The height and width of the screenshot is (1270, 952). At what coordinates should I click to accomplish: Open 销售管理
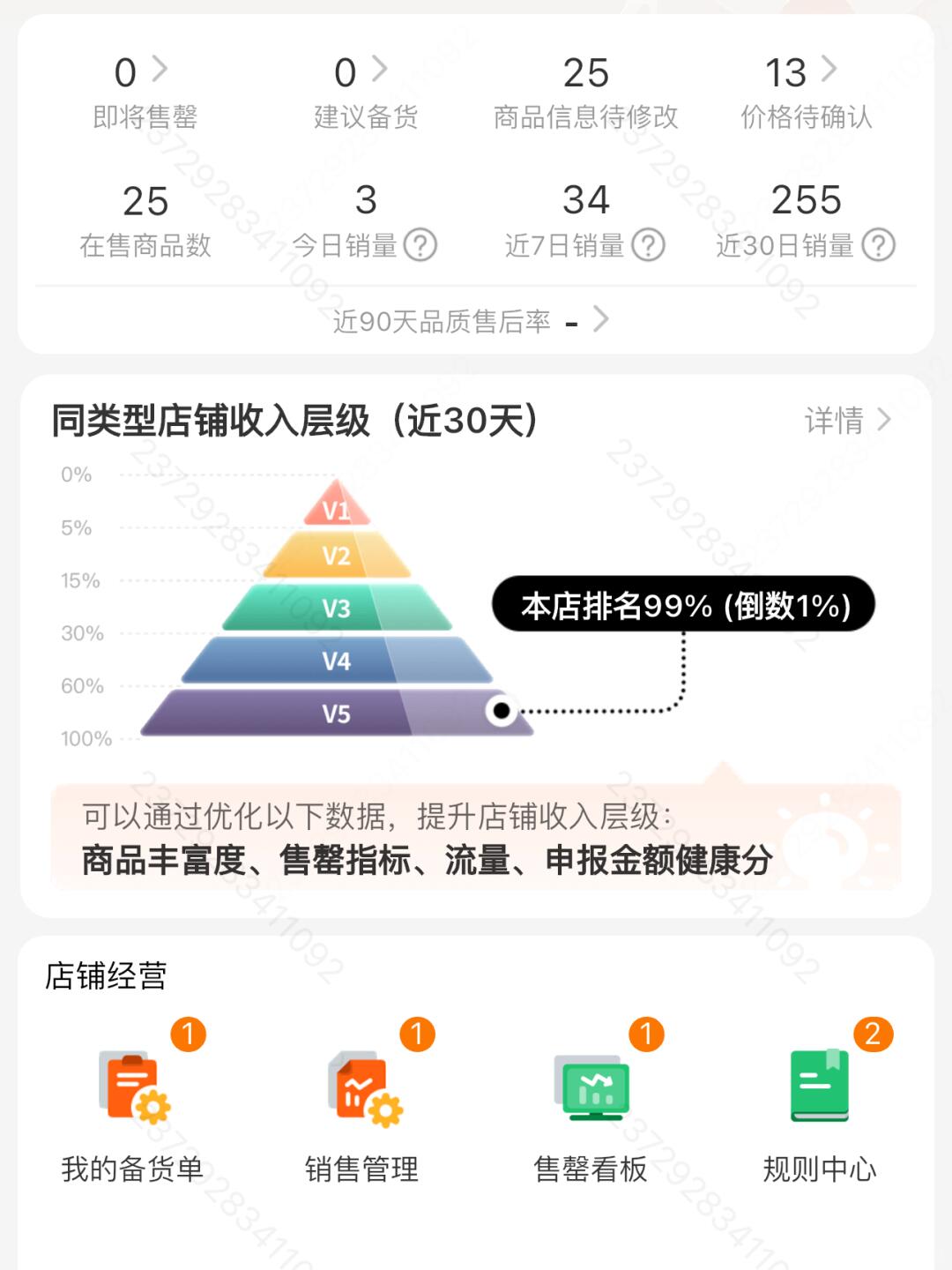[x=362, y=1111]
